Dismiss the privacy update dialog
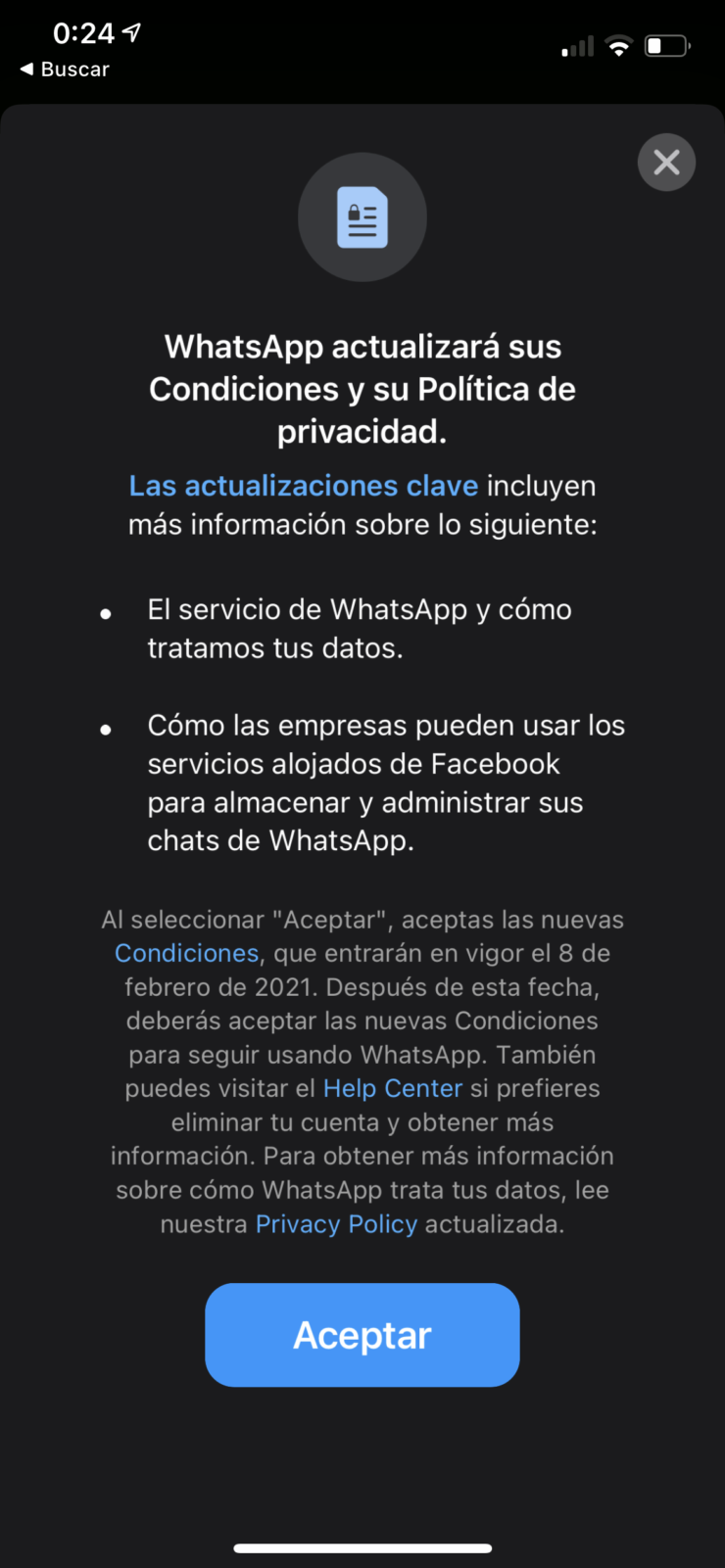 pos(666,163)
